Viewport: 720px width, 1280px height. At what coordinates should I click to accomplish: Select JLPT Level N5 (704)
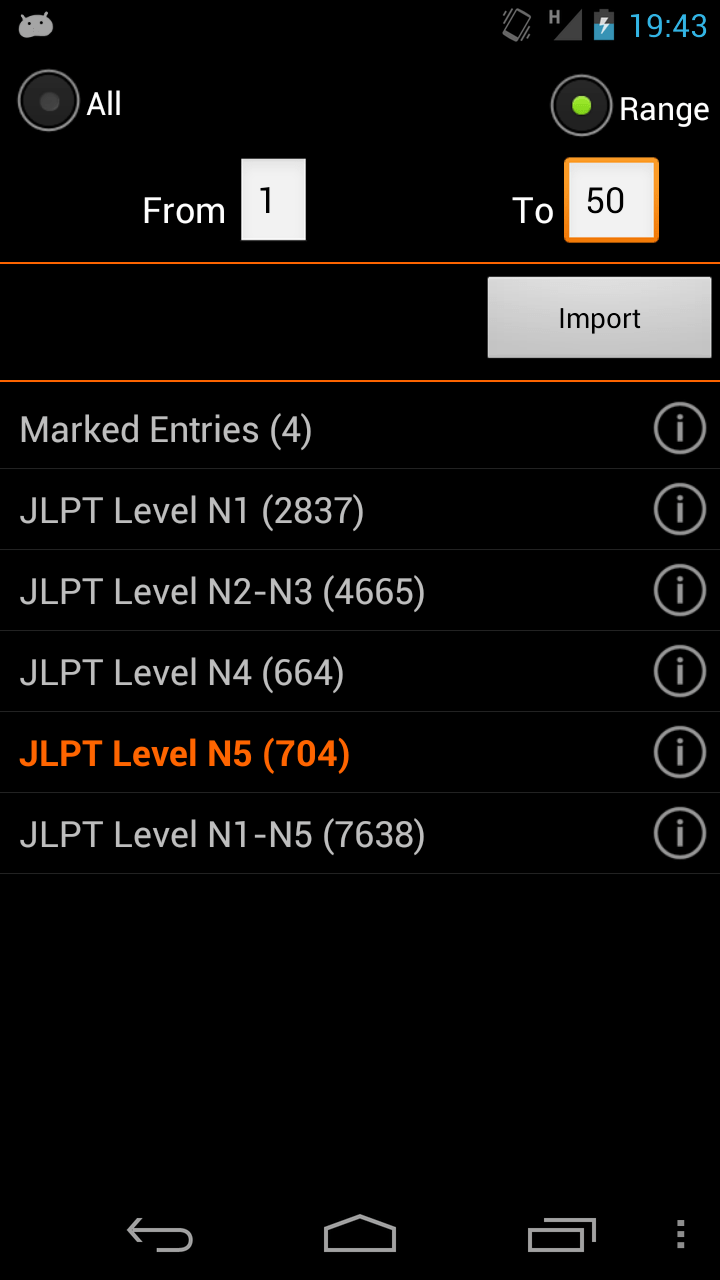(x=185, y=754)
